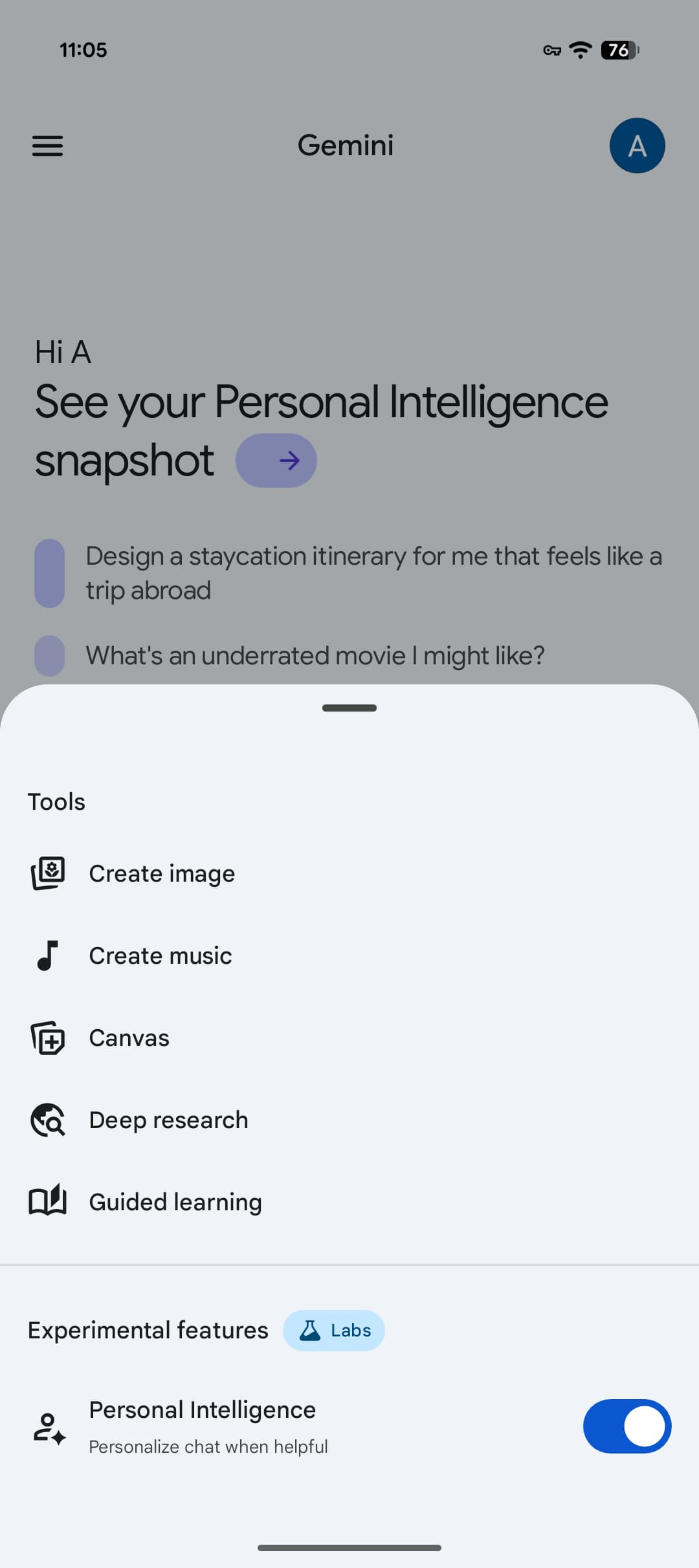Start Deep research
This screenshot has width=699, height=1568.
[168, 1120]
